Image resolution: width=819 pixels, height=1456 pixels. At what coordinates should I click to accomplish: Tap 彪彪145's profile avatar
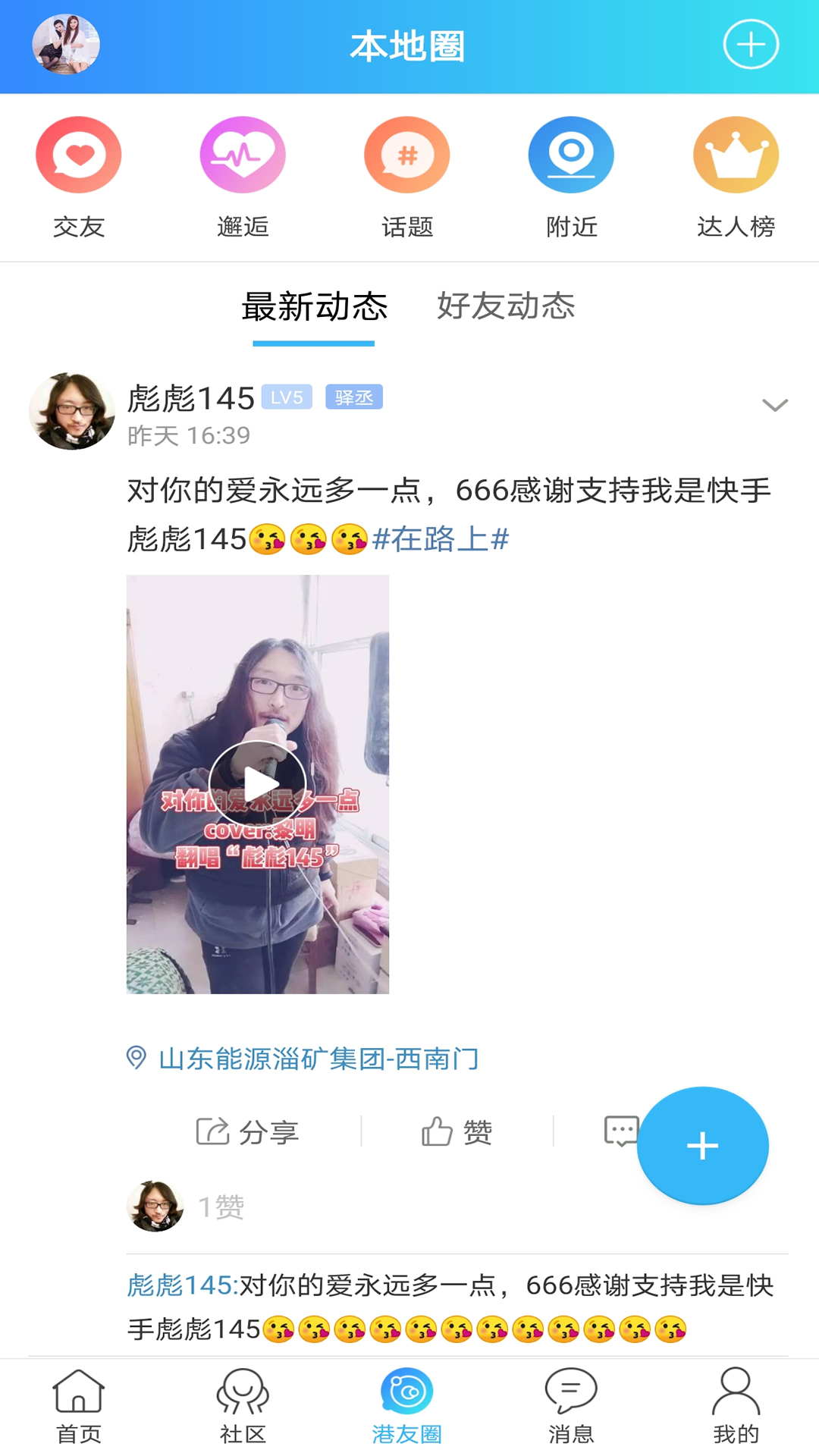coord(73,410)
